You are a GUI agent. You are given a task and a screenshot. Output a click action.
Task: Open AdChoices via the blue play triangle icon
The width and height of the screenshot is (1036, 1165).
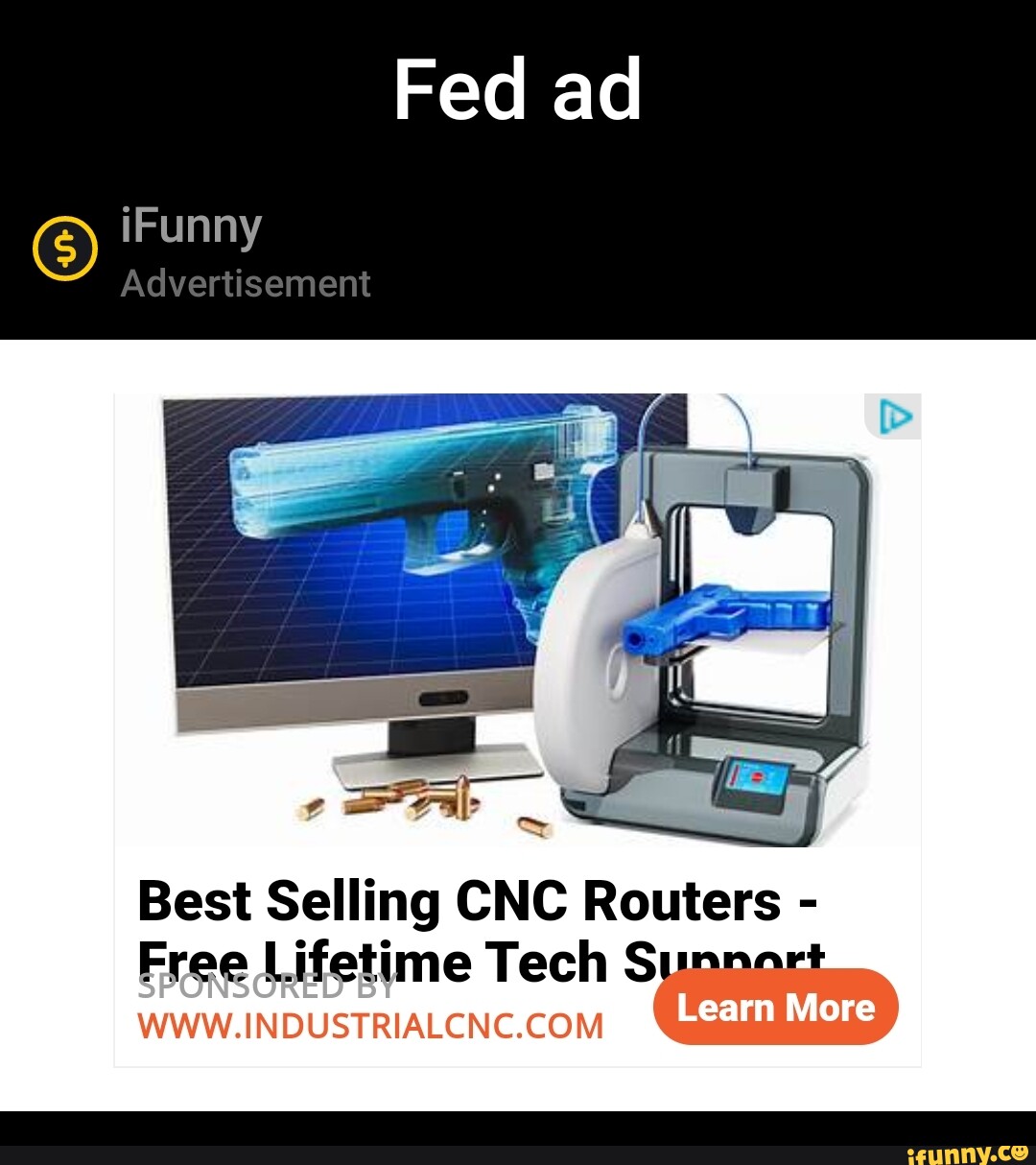894,417
